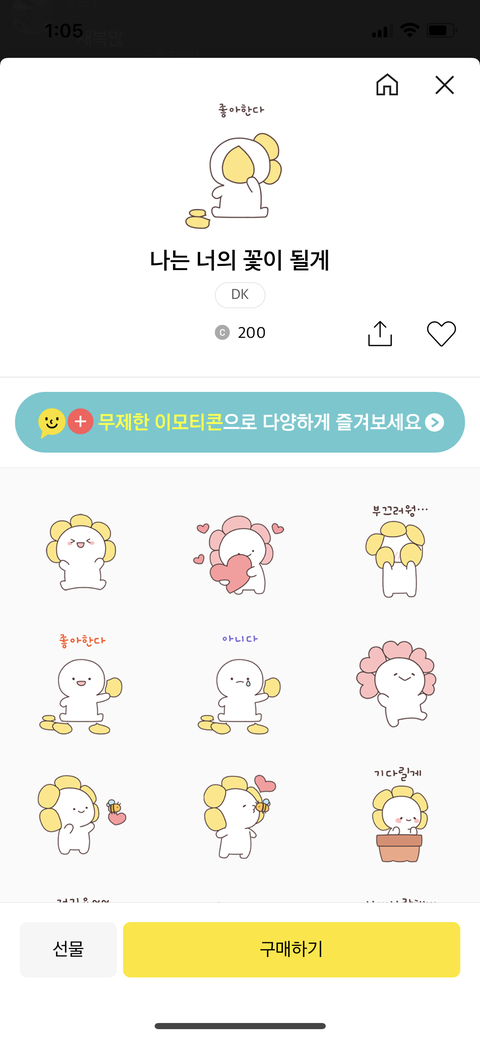Image resolution: width=480 pixels, height=1039 pixels.
Task: Share this emoticon pack
Action: pos(381,333)
